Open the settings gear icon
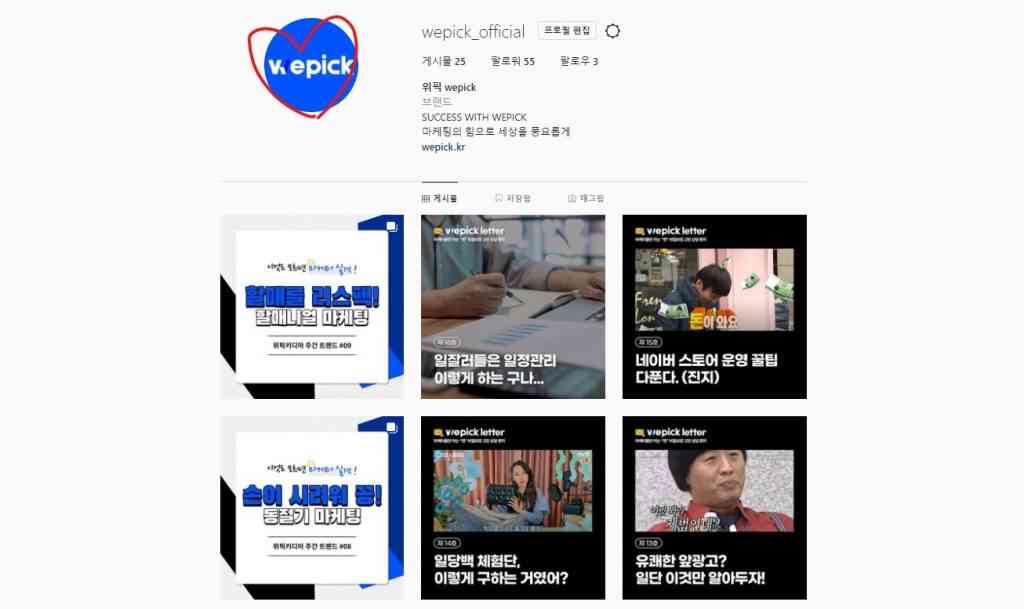Viewport: 1024px width, 609px height. click(613, 31)
